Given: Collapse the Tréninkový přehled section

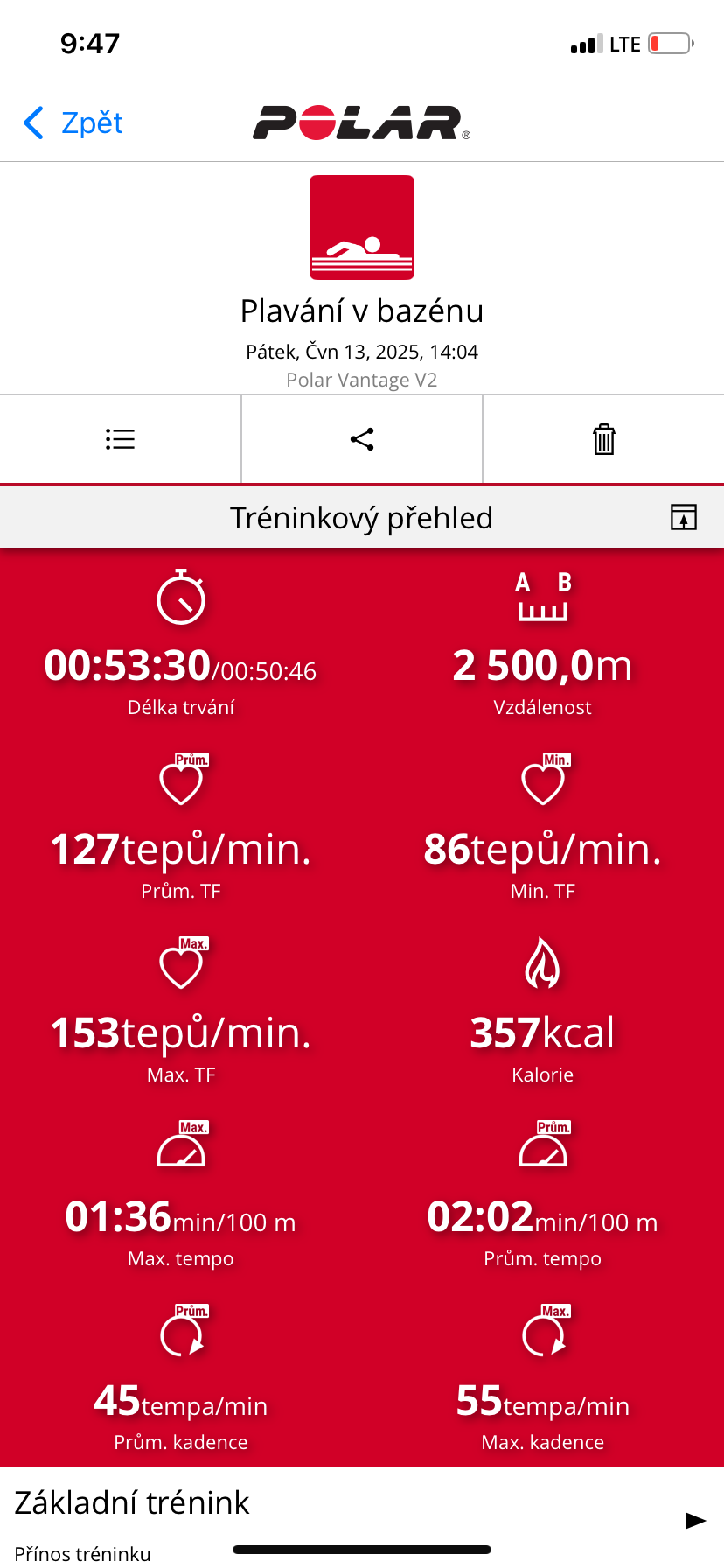Looking at the screenshot, I should 683,517.
